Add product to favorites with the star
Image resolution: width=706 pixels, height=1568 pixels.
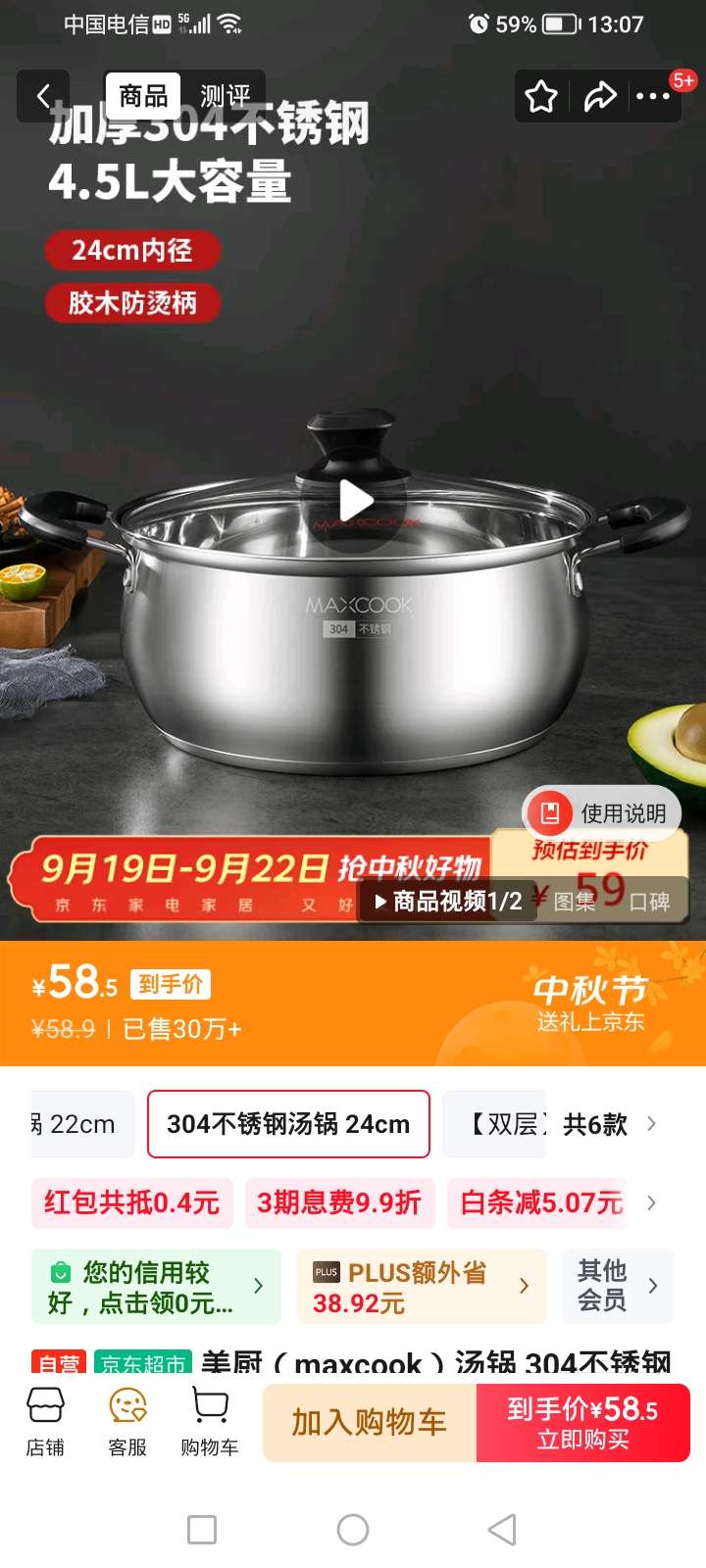541,96
